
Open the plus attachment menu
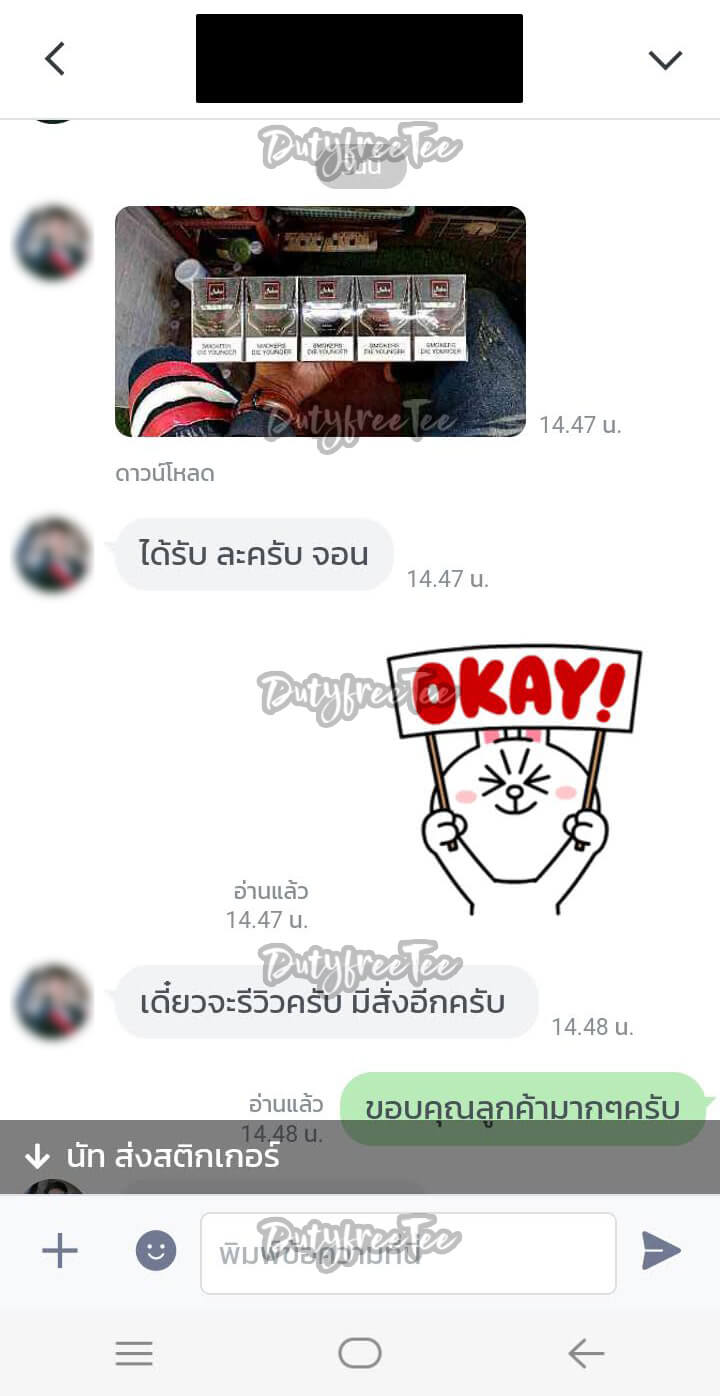coord(60,1250)
